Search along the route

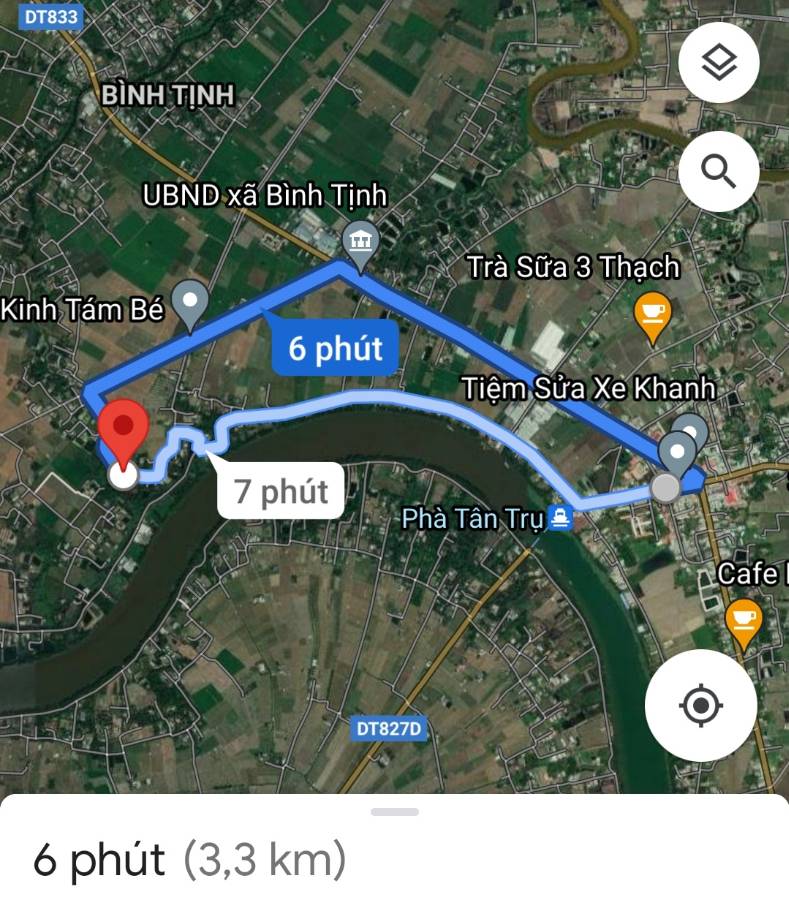tap(718, 171)
